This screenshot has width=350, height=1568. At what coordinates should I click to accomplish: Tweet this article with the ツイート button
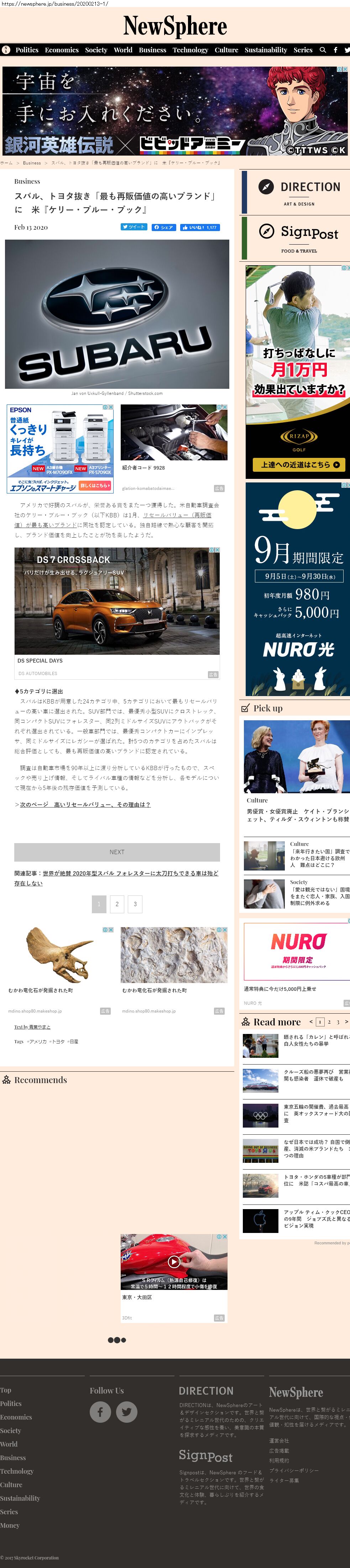point(134,227)
